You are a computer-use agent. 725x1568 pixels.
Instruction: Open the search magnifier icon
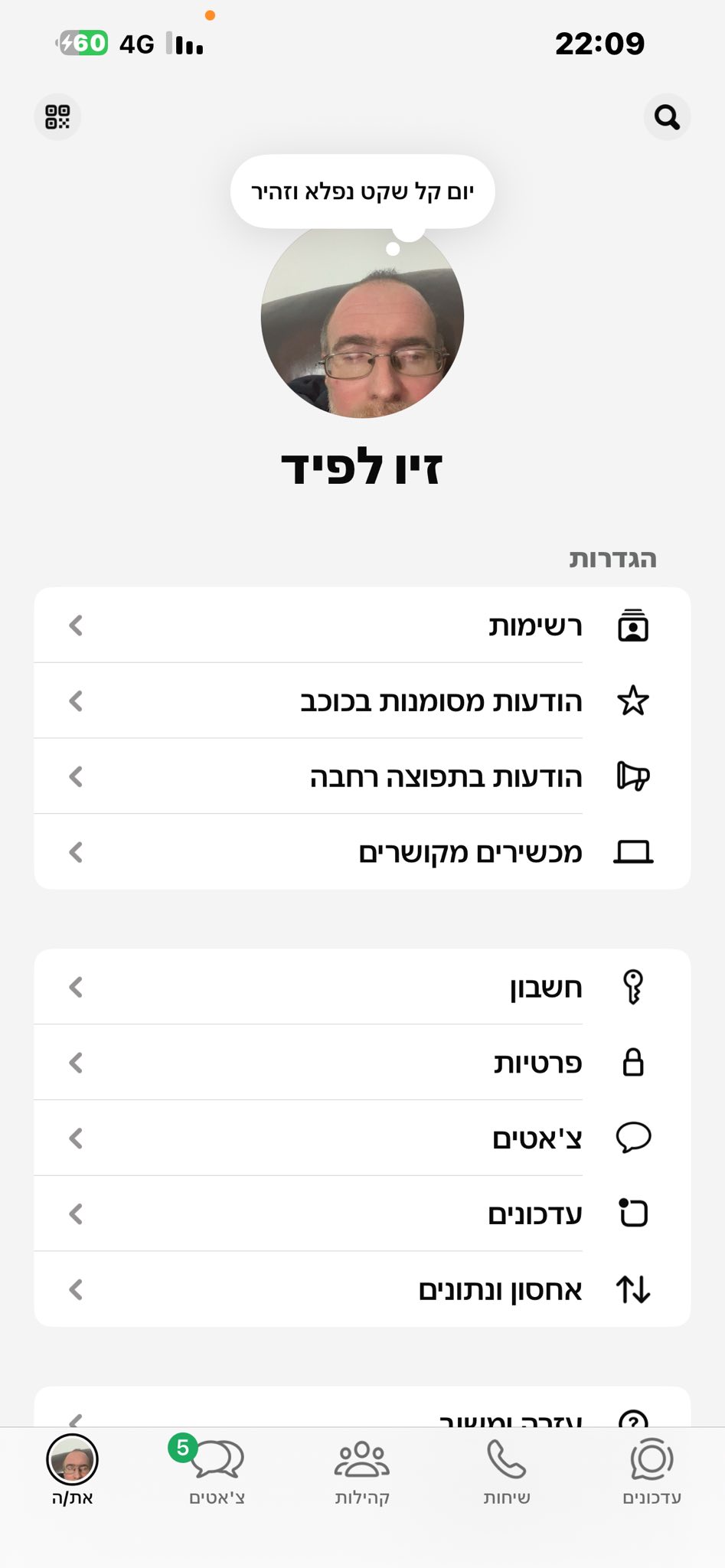click(x=667, y=117)
